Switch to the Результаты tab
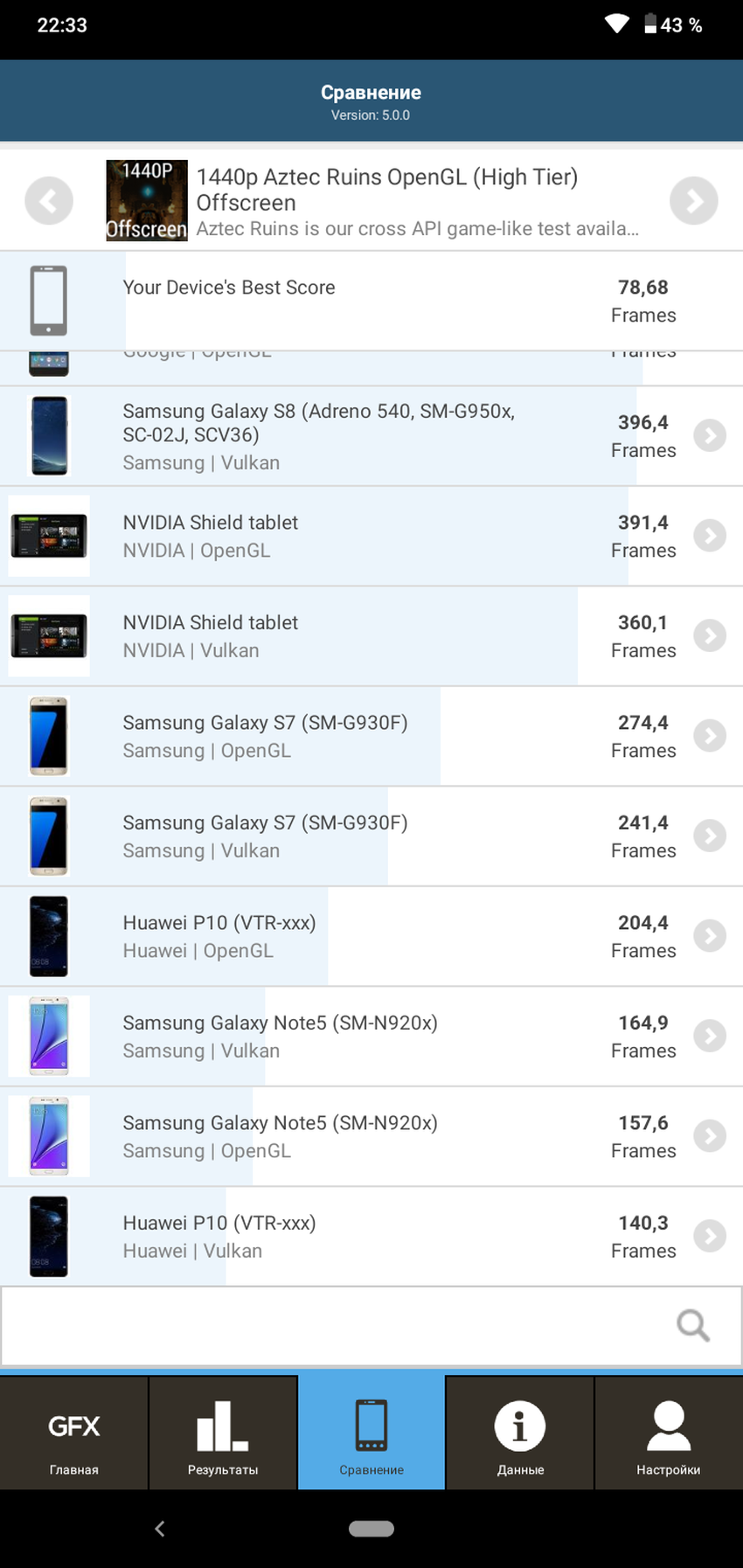This screenshot has width=743, height=1568. point(223,1433)
